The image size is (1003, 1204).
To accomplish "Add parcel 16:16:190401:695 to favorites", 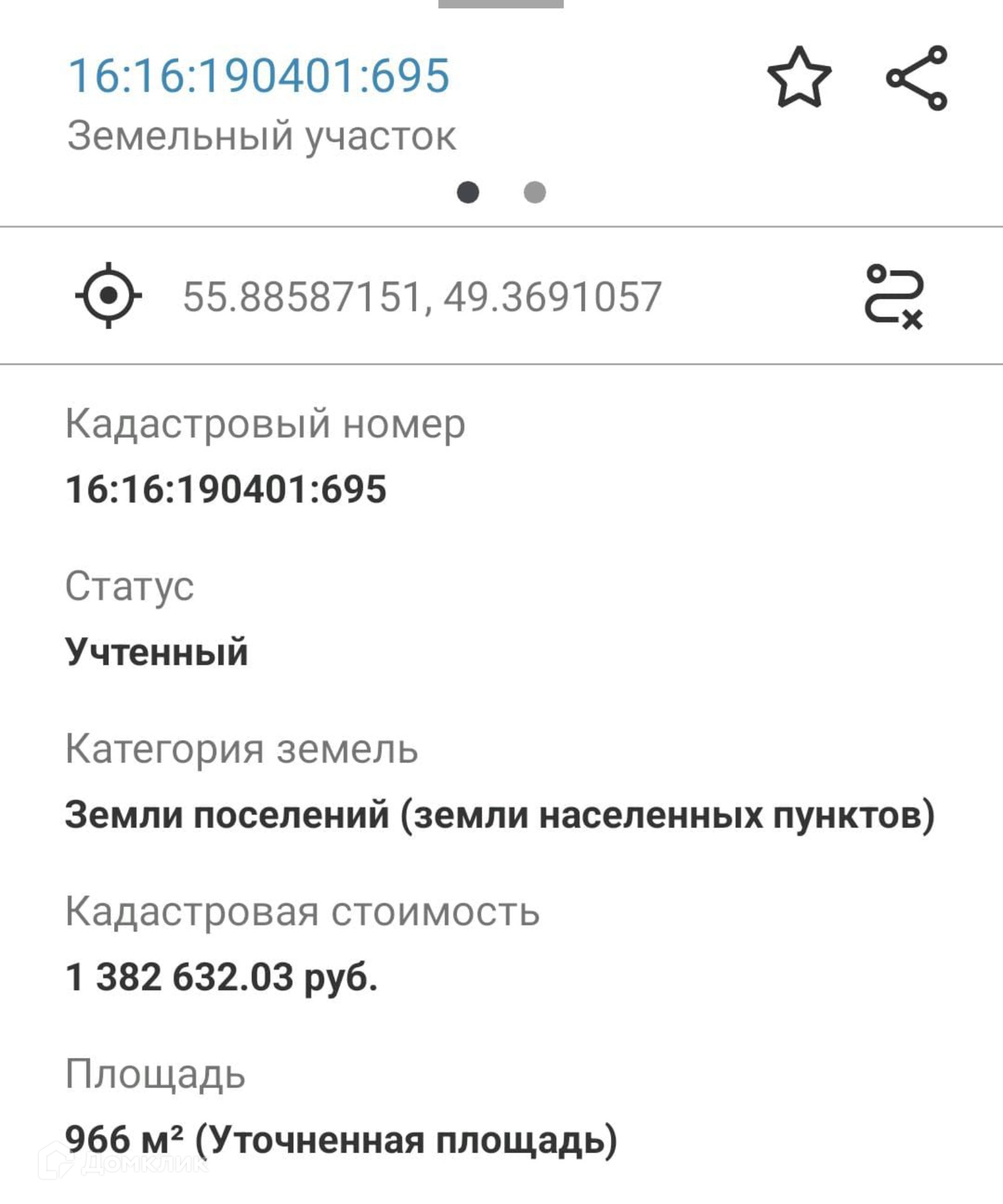I will tap(799, 78).
